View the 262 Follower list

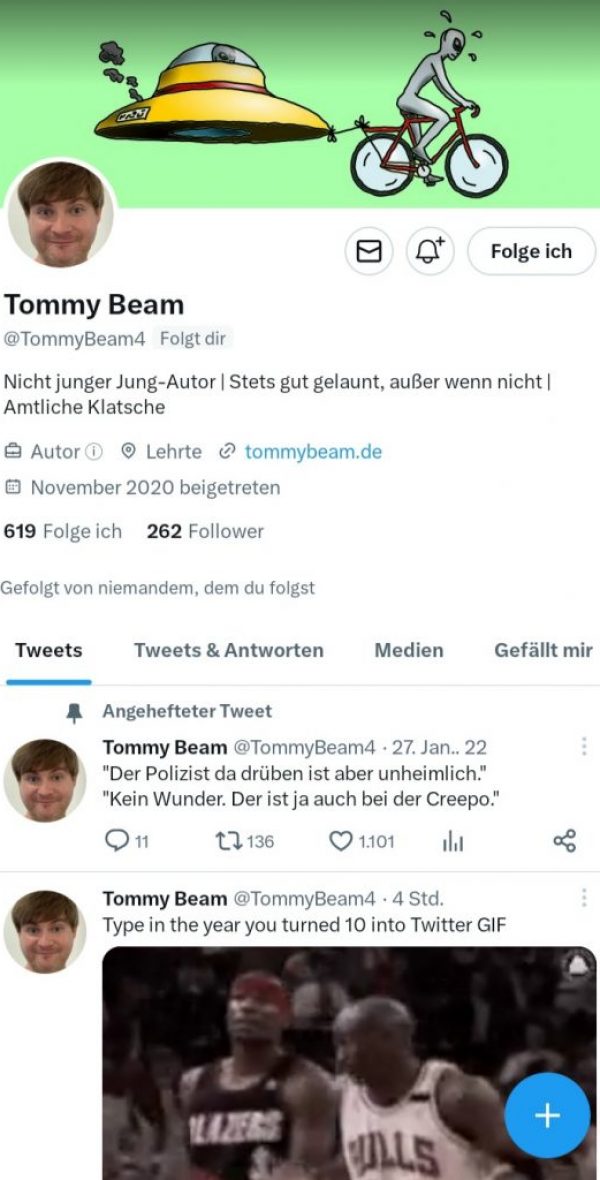[x=205, y=531]
